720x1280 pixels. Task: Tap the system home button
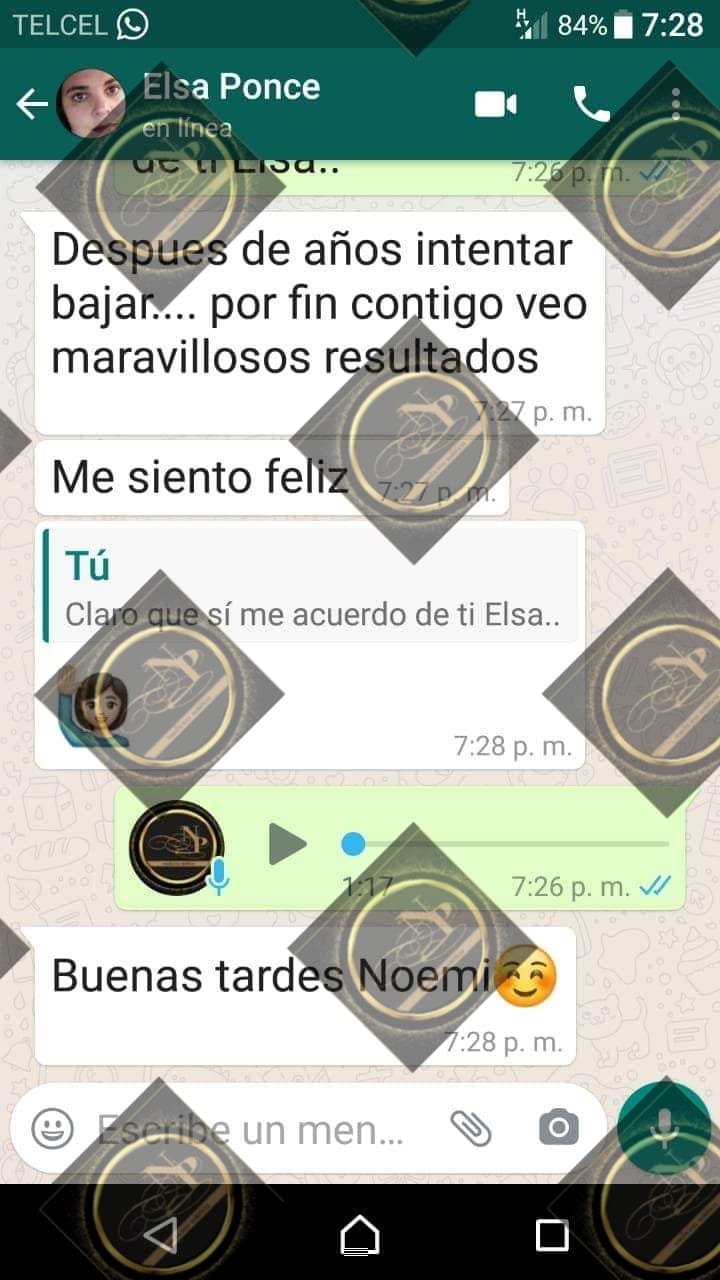coord(360,1235)
